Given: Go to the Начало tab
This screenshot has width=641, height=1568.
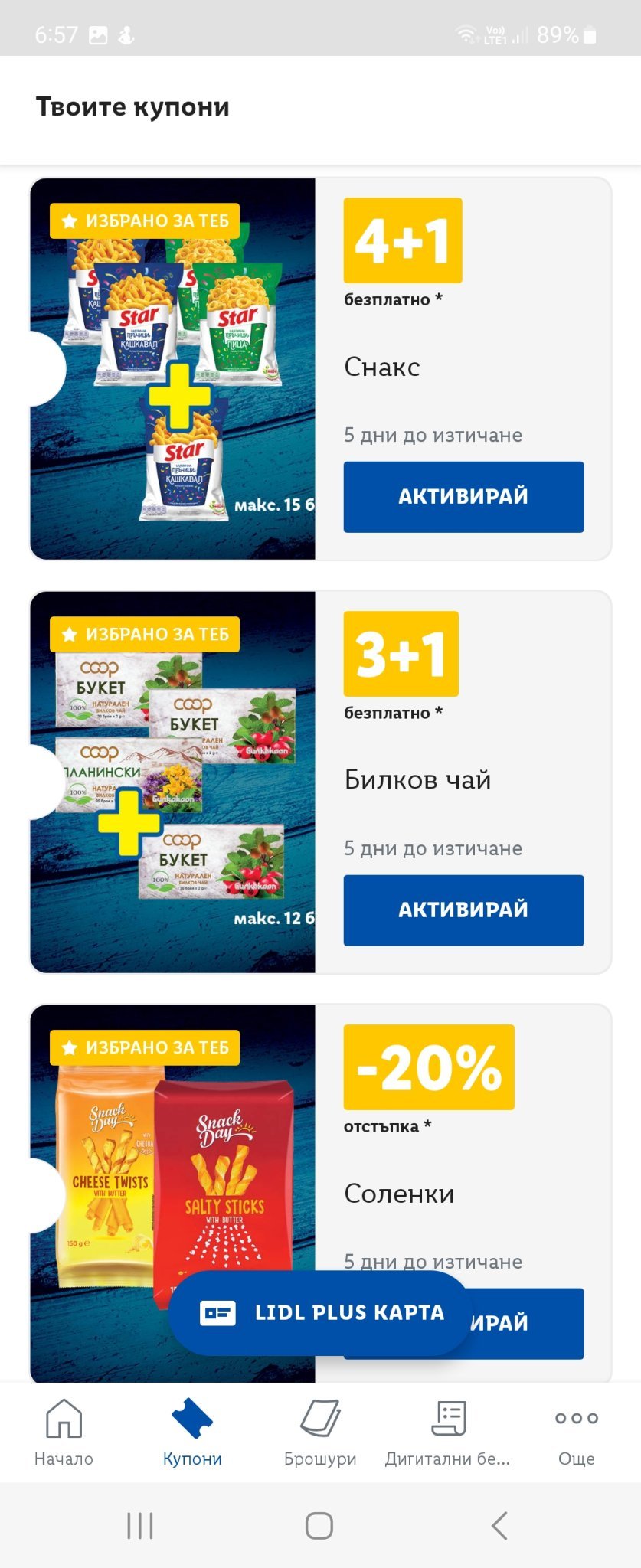Looking at the screenshot, I should pyautogui.click(x=64, y=1432).
